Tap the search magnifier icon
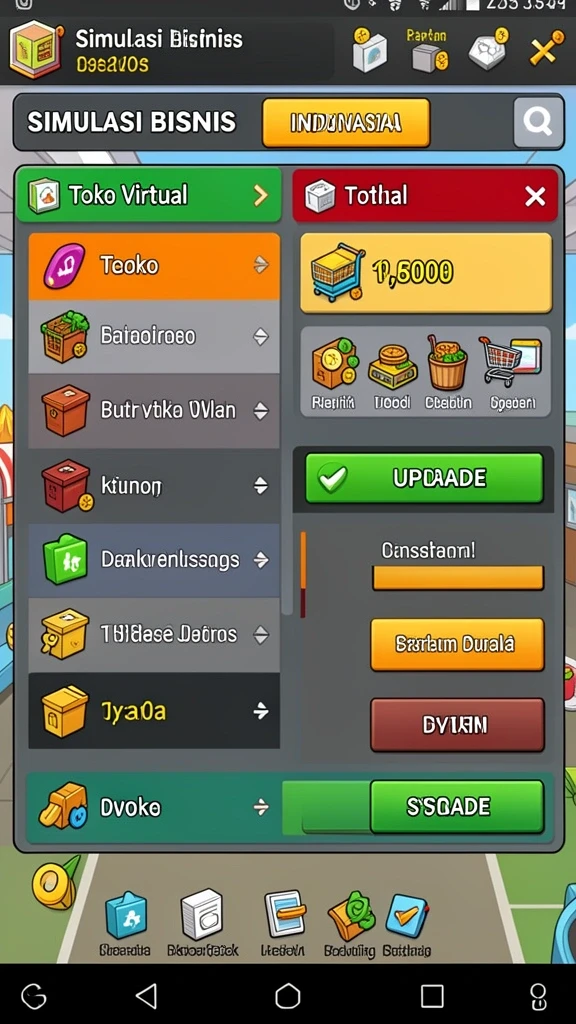 point(538,121)
